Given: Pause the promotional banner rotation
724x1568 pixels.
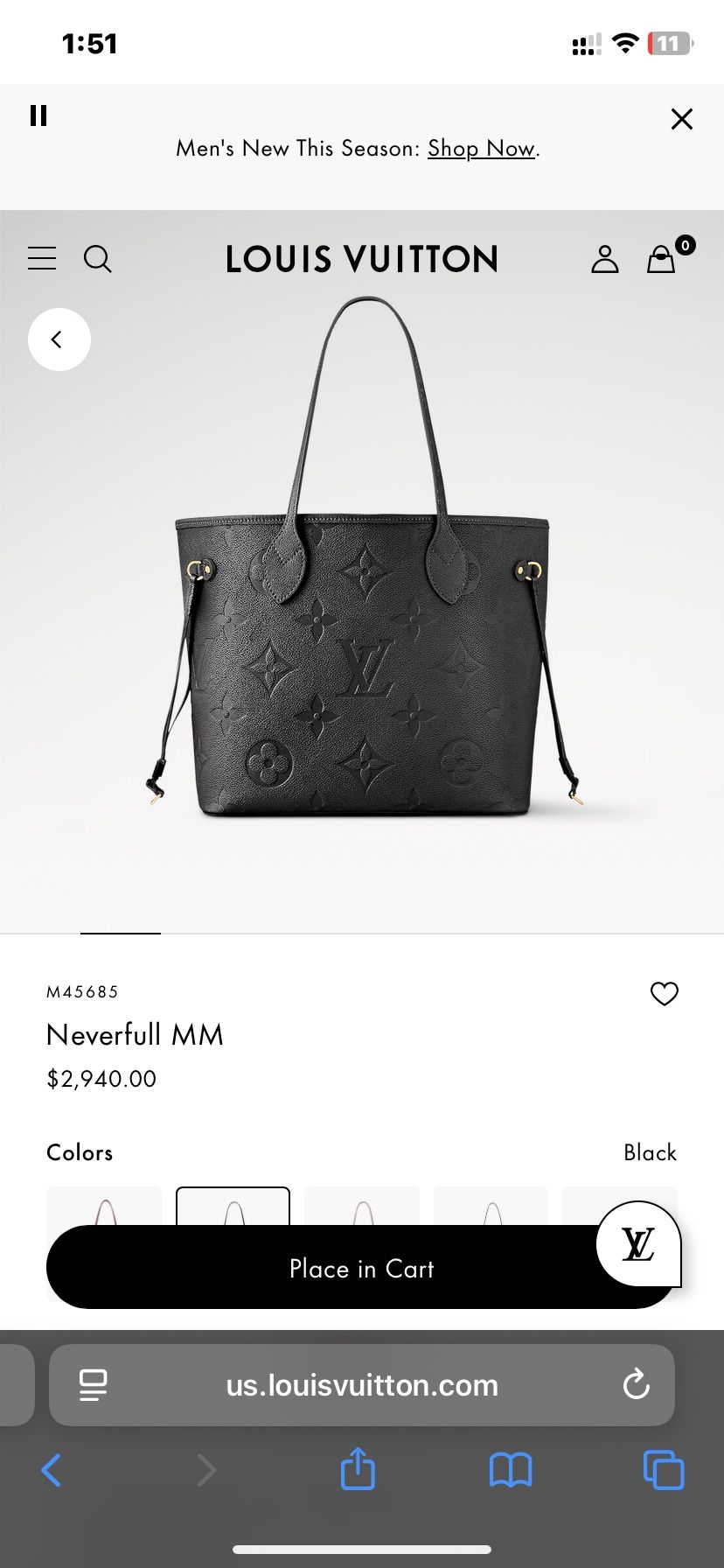Looking at the screenshot, I should point(38,115).
